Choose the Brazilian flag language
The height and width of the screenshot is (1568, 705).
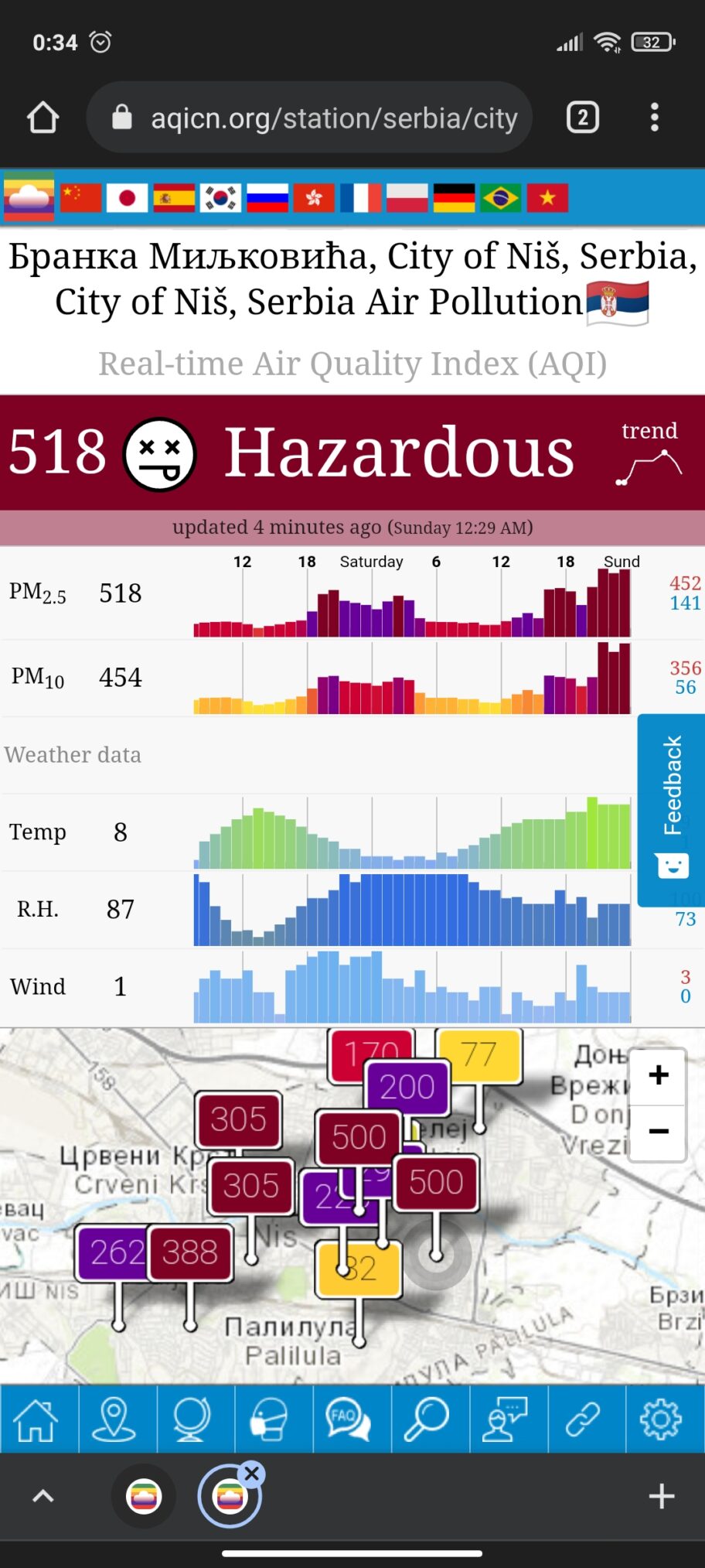(500, 198)
